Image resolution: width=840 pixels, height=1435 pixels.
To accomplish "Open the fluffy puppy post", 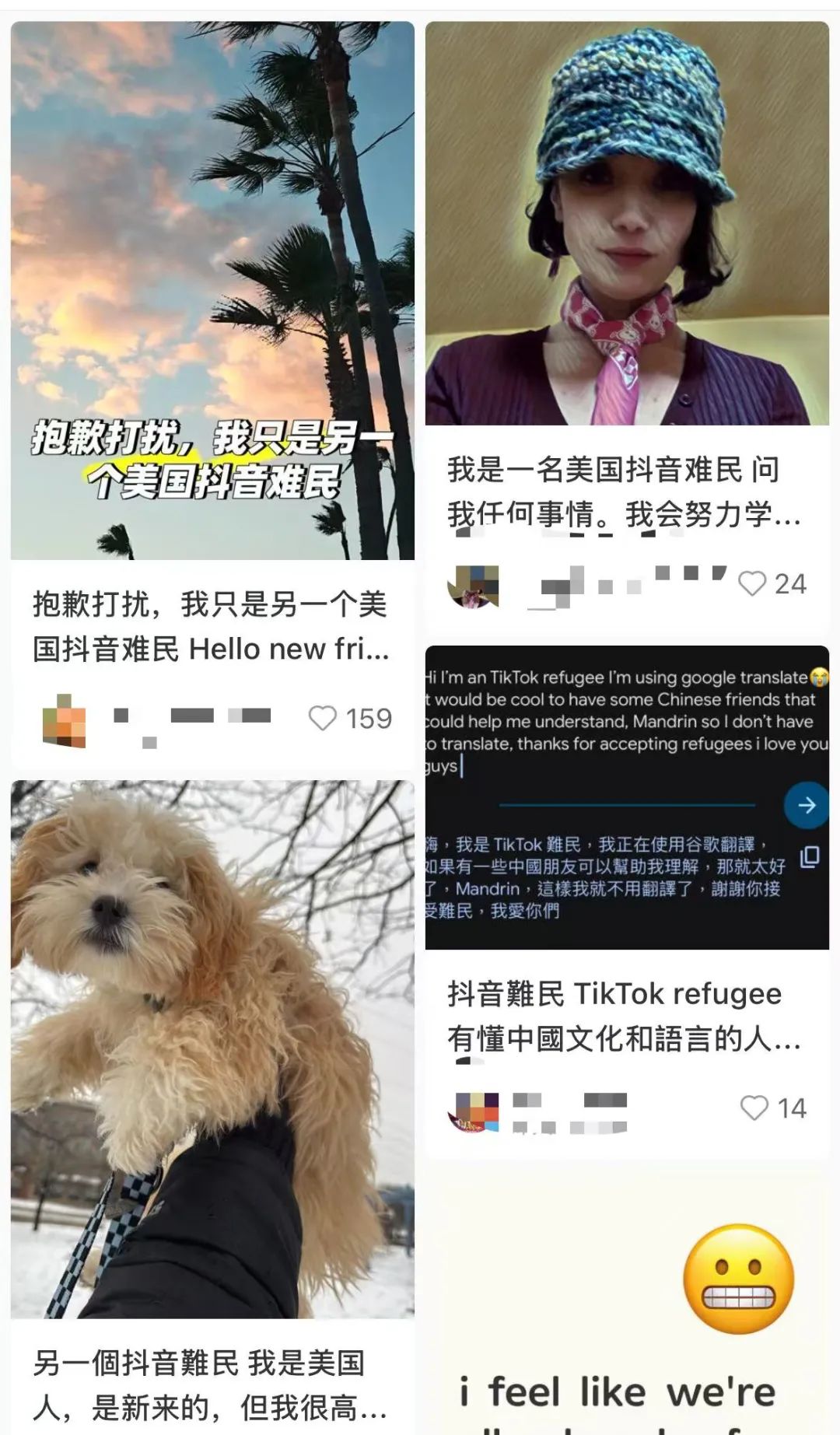I will coord(212,1048).
